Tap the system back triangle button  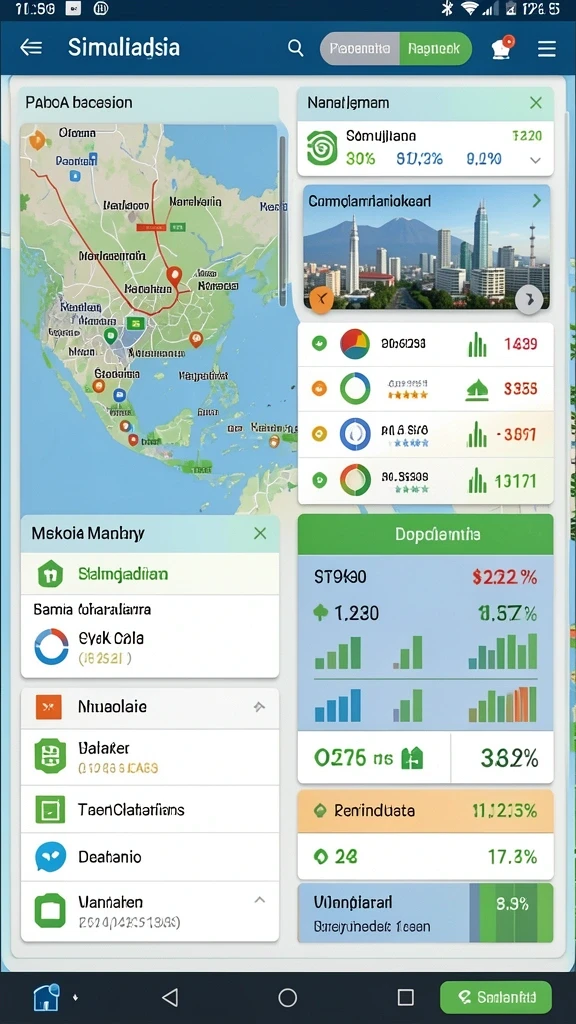pyautogui.click(x=170, y=997)
